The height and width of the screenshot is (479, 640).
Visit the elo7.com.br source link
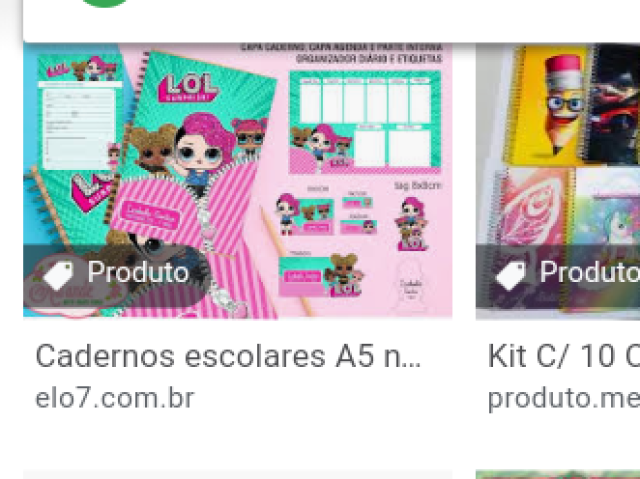(x=114, y=398)
